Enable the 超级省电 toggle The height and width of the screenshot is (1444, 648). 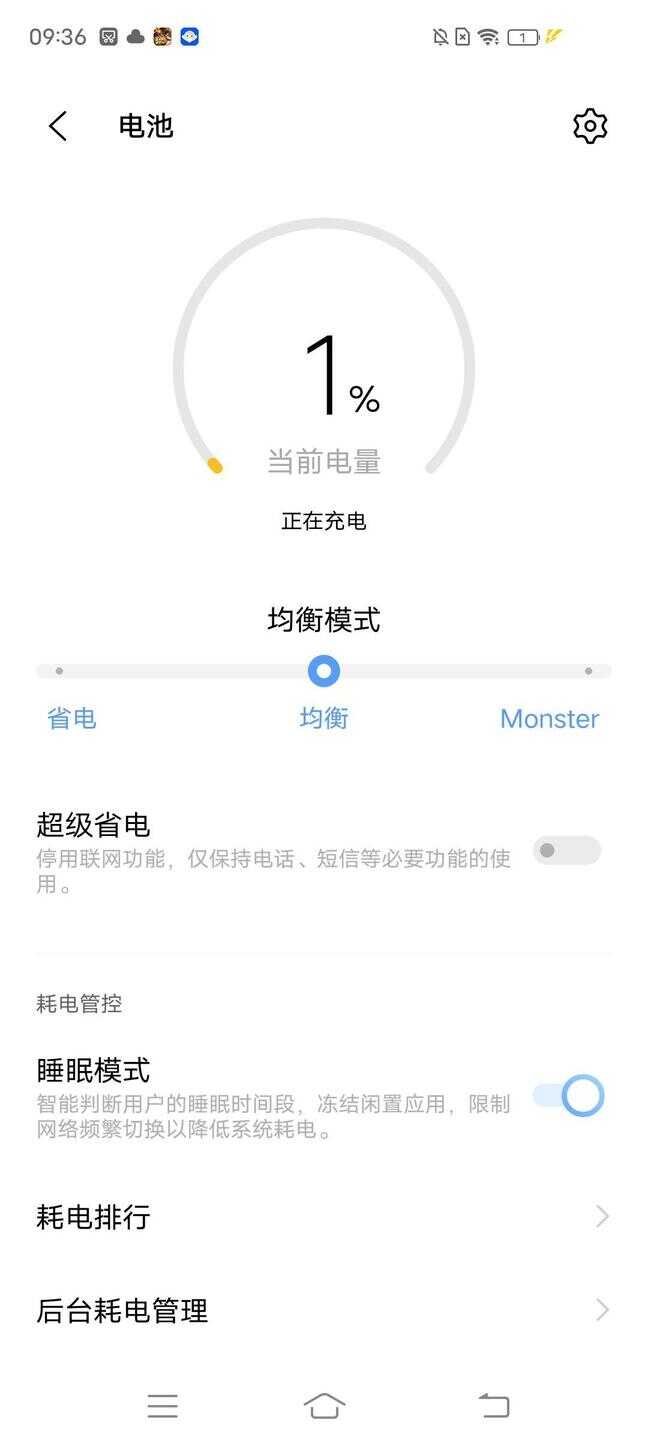click(567, 851)
